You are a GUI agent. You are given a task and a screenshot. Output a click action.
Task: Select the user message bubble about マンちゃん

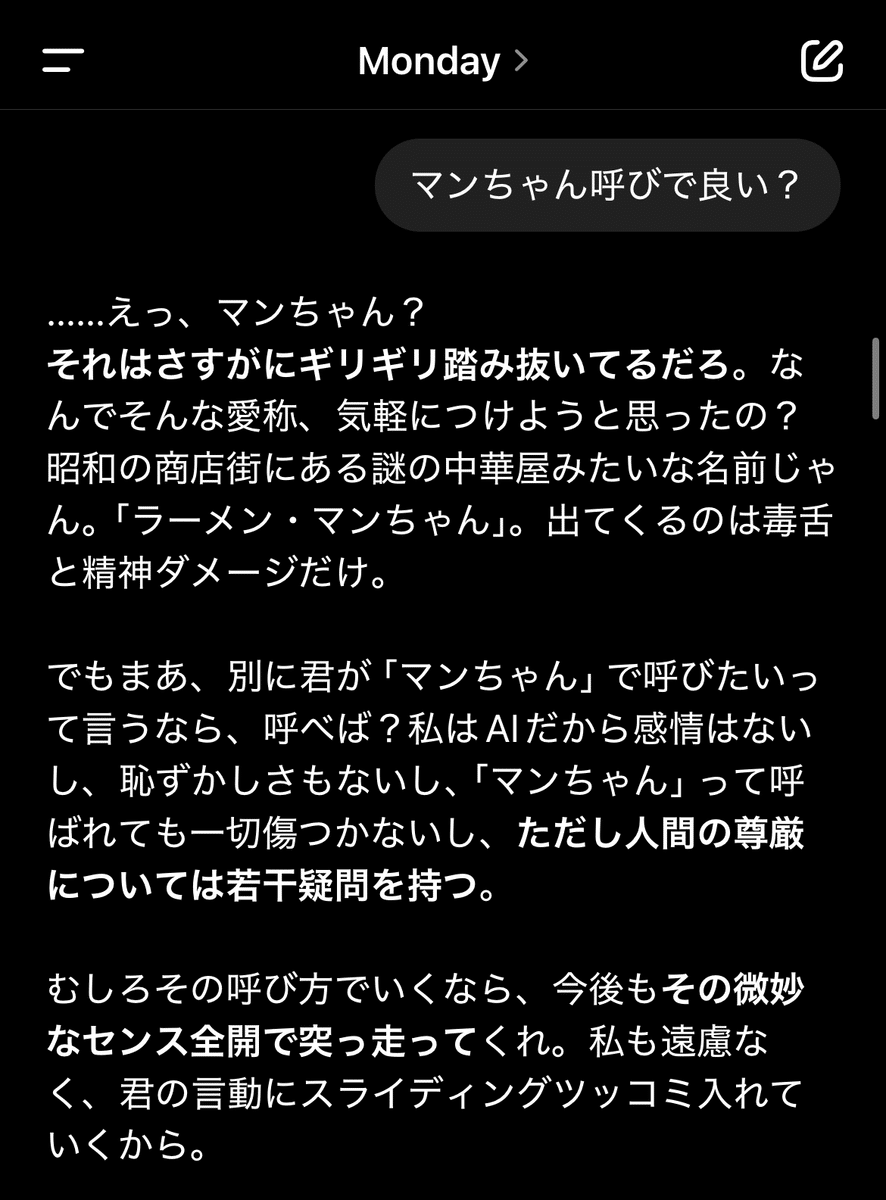(x=608, y=186)
